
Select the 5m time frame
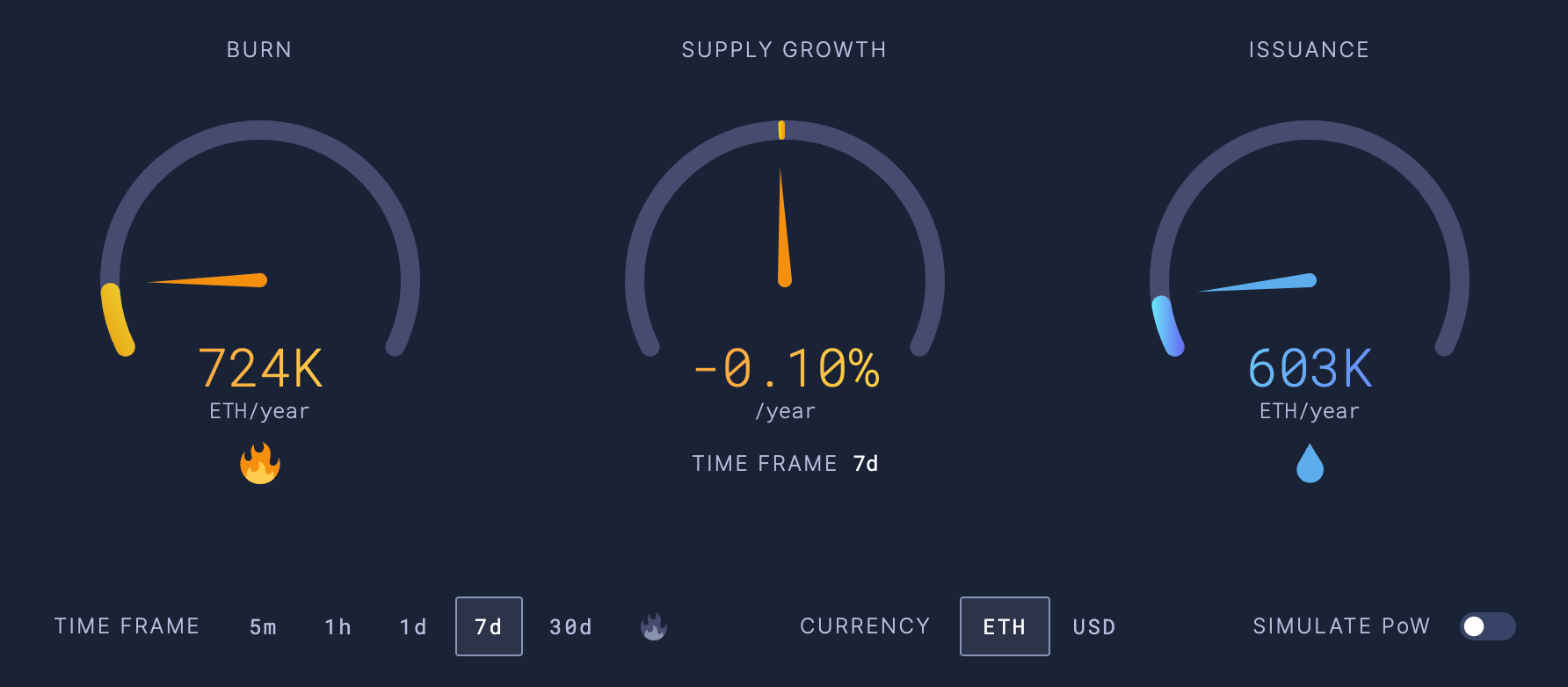coord(263,626)
